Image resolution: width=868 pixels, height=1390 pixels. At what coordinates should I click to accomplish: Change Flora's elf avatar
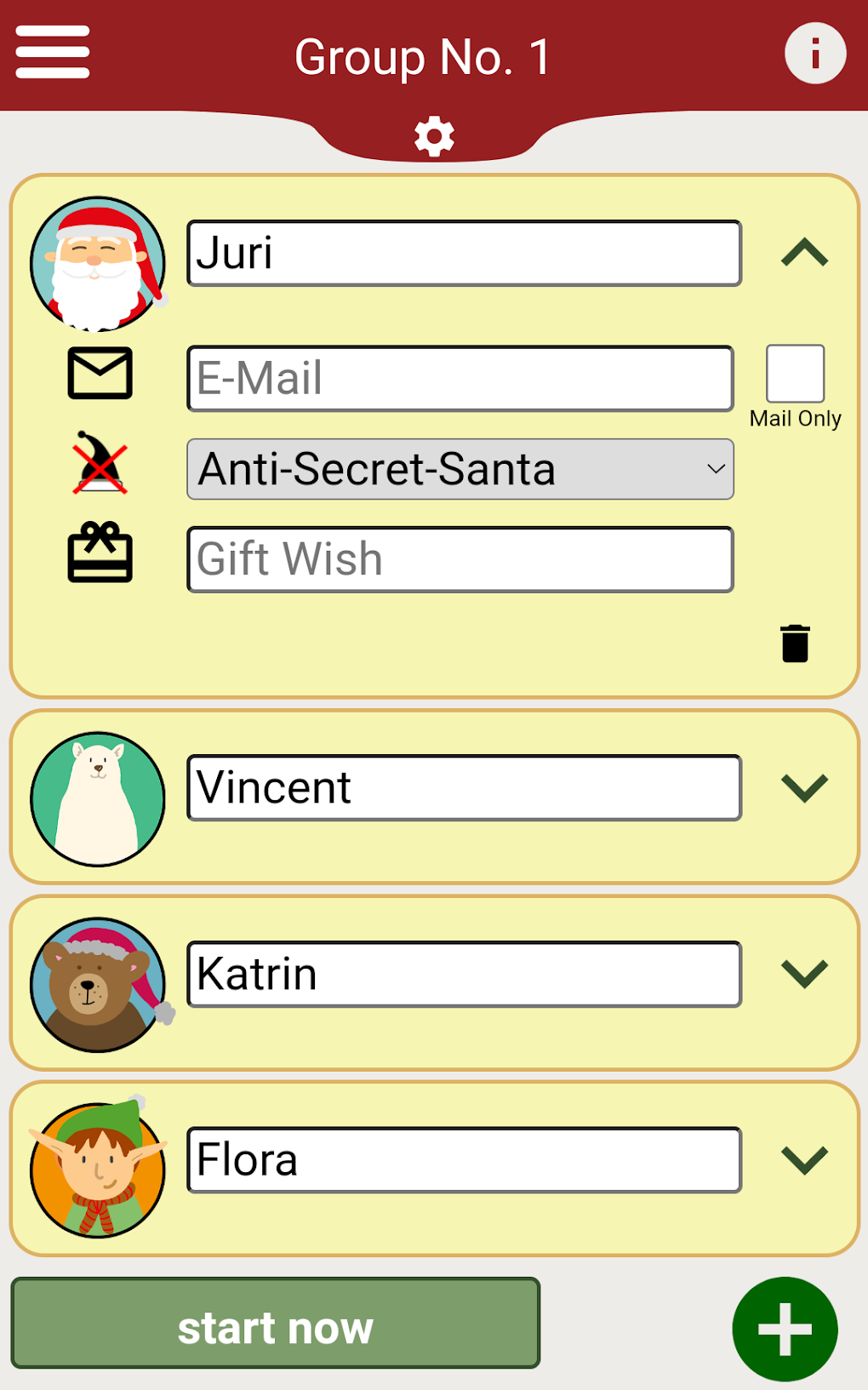98,1169
